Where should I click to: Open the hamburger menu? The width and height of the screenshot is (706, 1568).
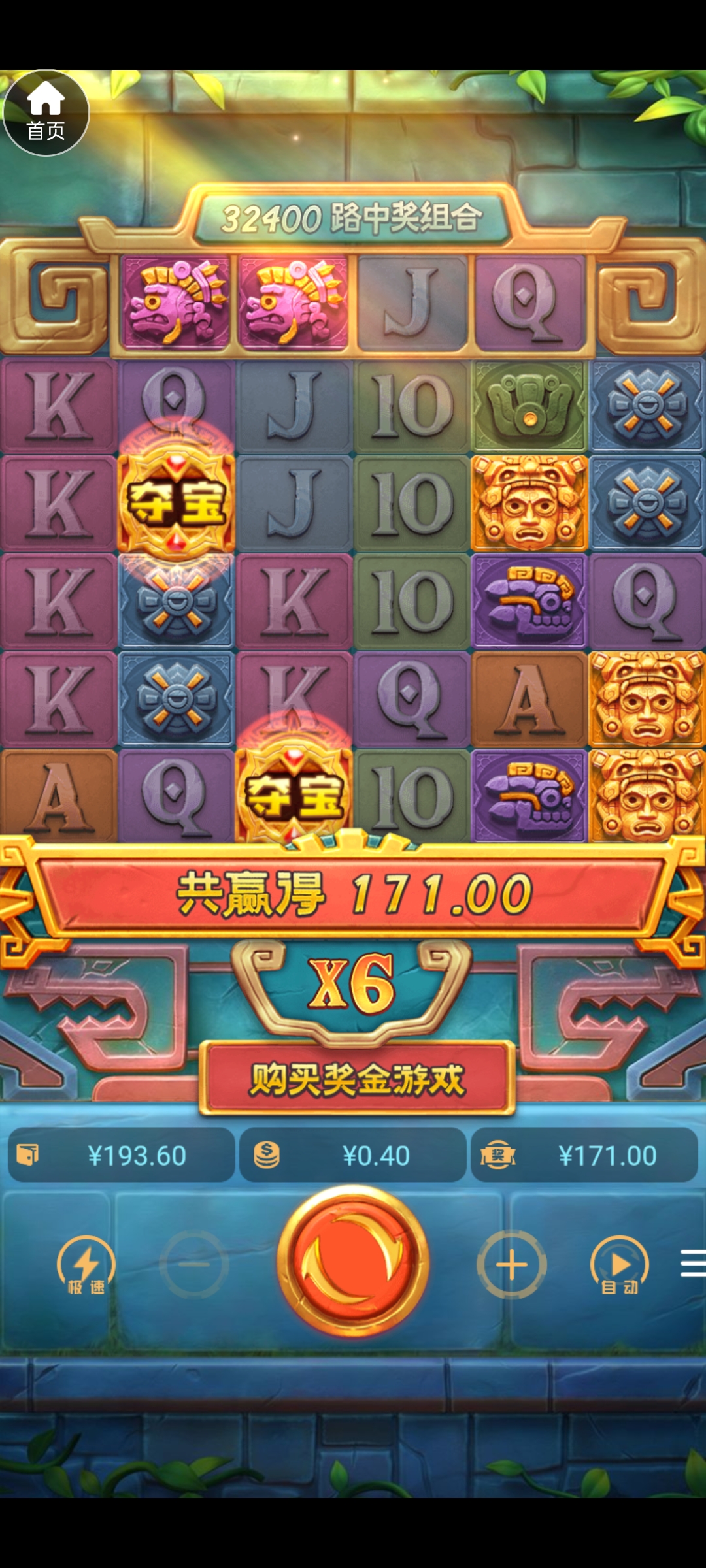click(x=692, y=1263)
